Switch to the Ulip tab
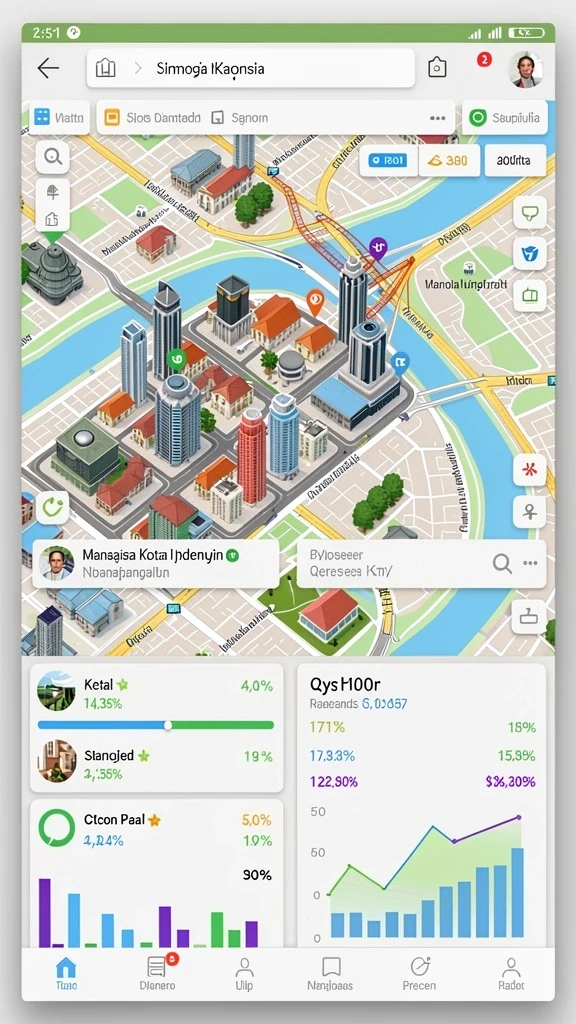Image resolution: width=576 pixels, height=1024 pixels. (244, 974)
